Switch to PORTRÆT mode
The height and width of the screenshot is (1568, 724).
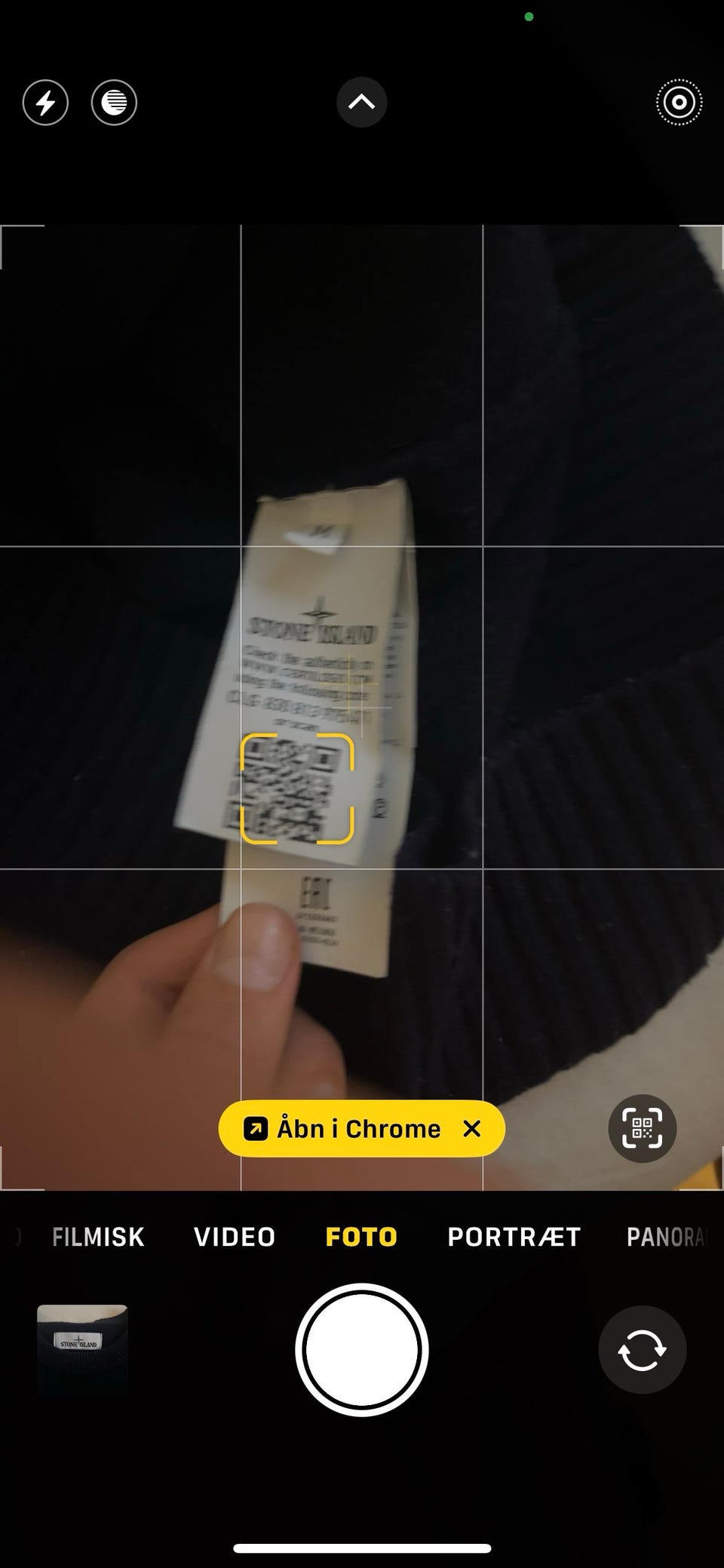click(x=514, y=1237)
